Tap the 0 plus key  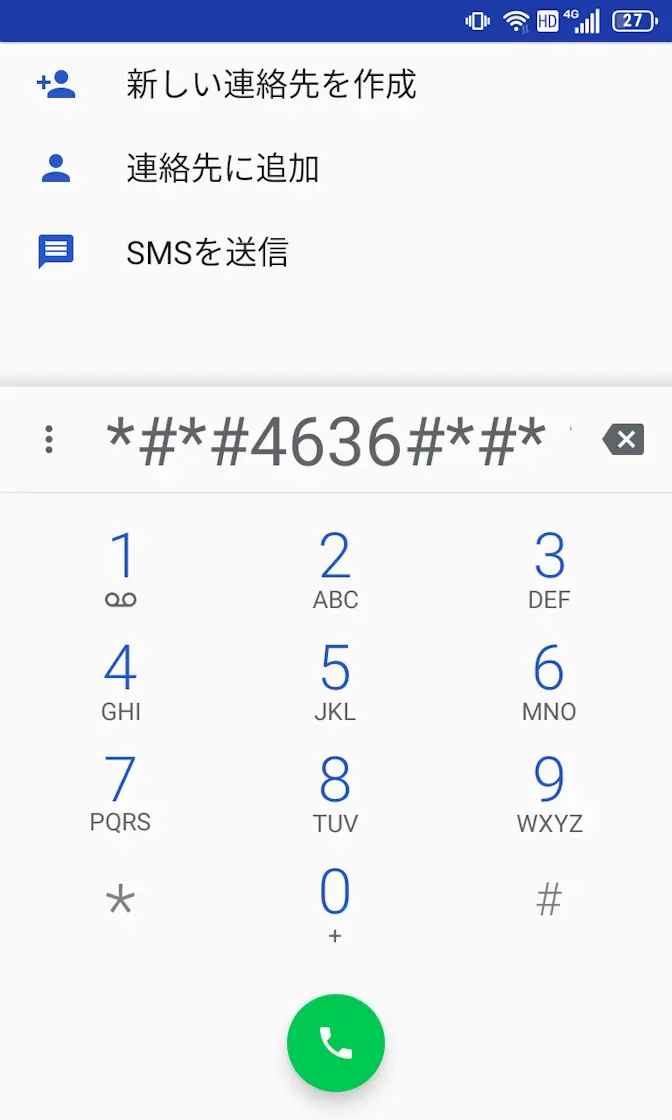pyautogui.click(x=335, y=905)
